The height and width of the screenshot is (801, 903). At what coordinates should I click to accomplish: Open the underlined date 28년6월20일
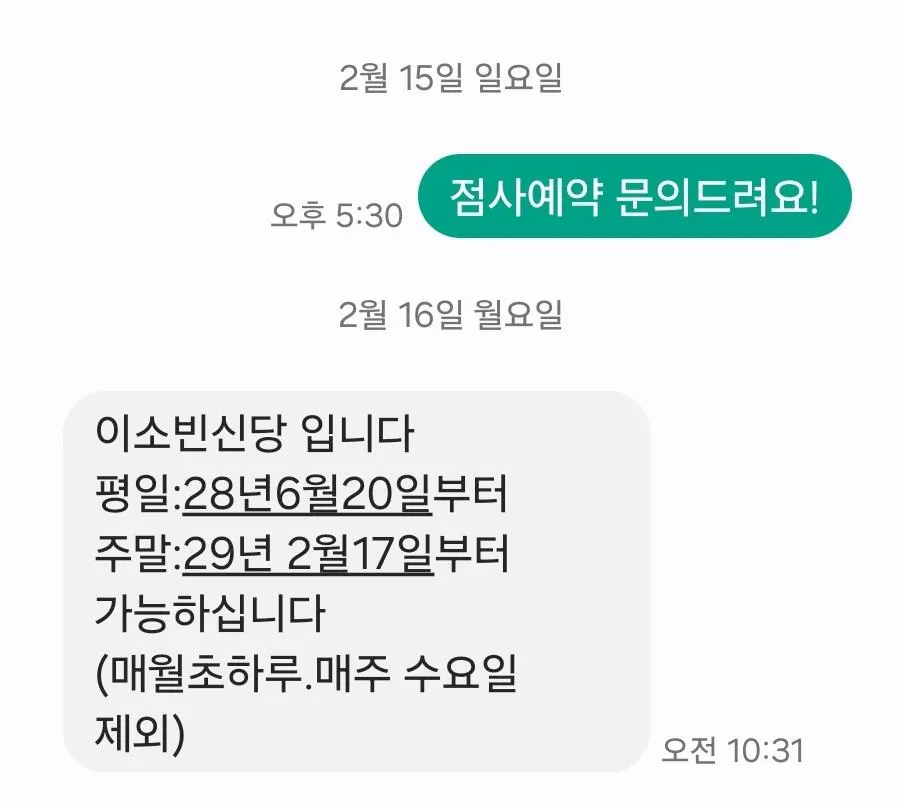307,494
